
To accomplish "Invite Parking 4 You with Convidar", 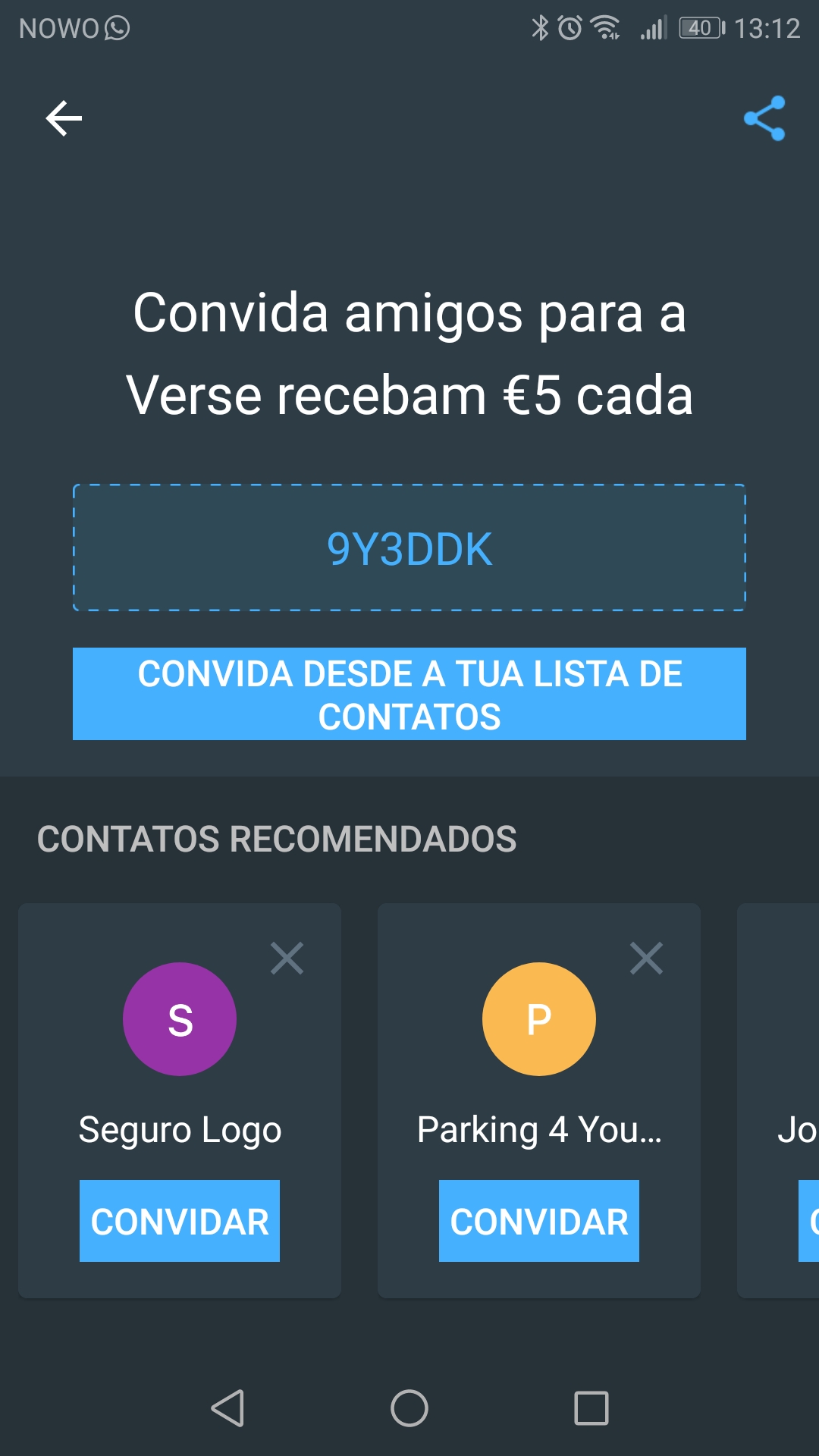I will tap(539, 1221).
